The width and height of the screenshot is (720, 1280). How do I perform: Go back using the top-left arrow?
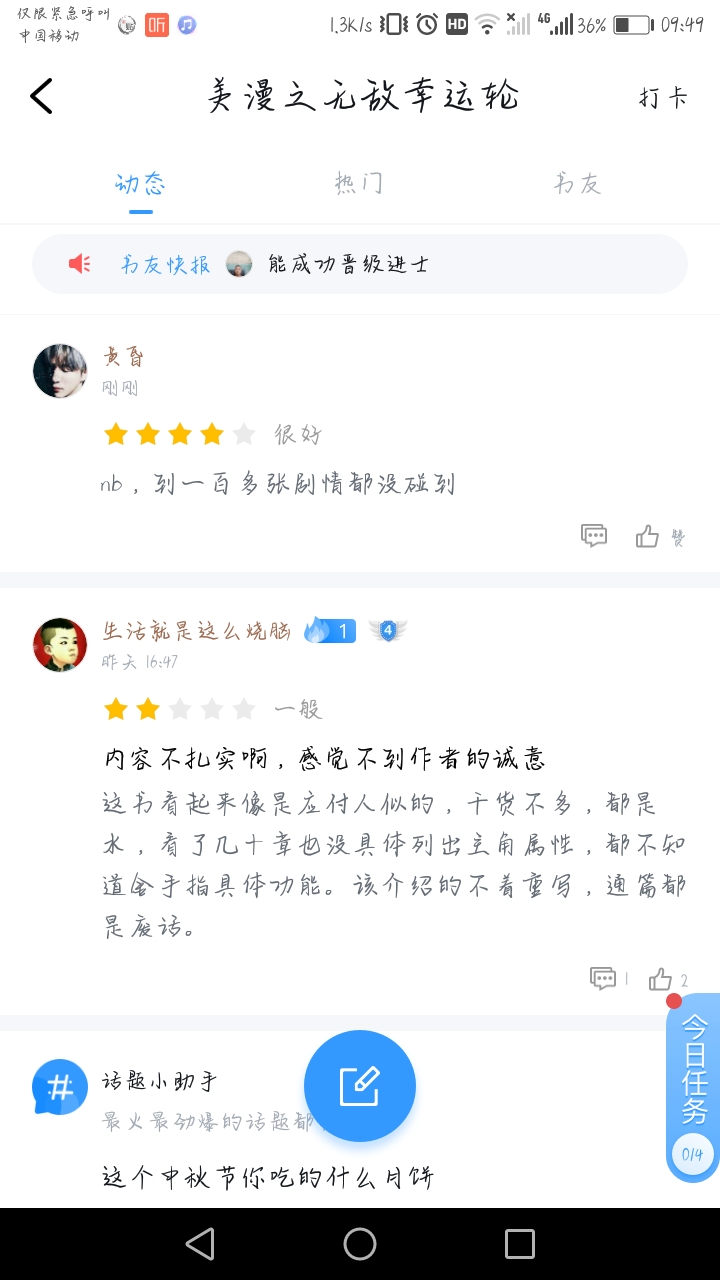(x=41, y=97)
